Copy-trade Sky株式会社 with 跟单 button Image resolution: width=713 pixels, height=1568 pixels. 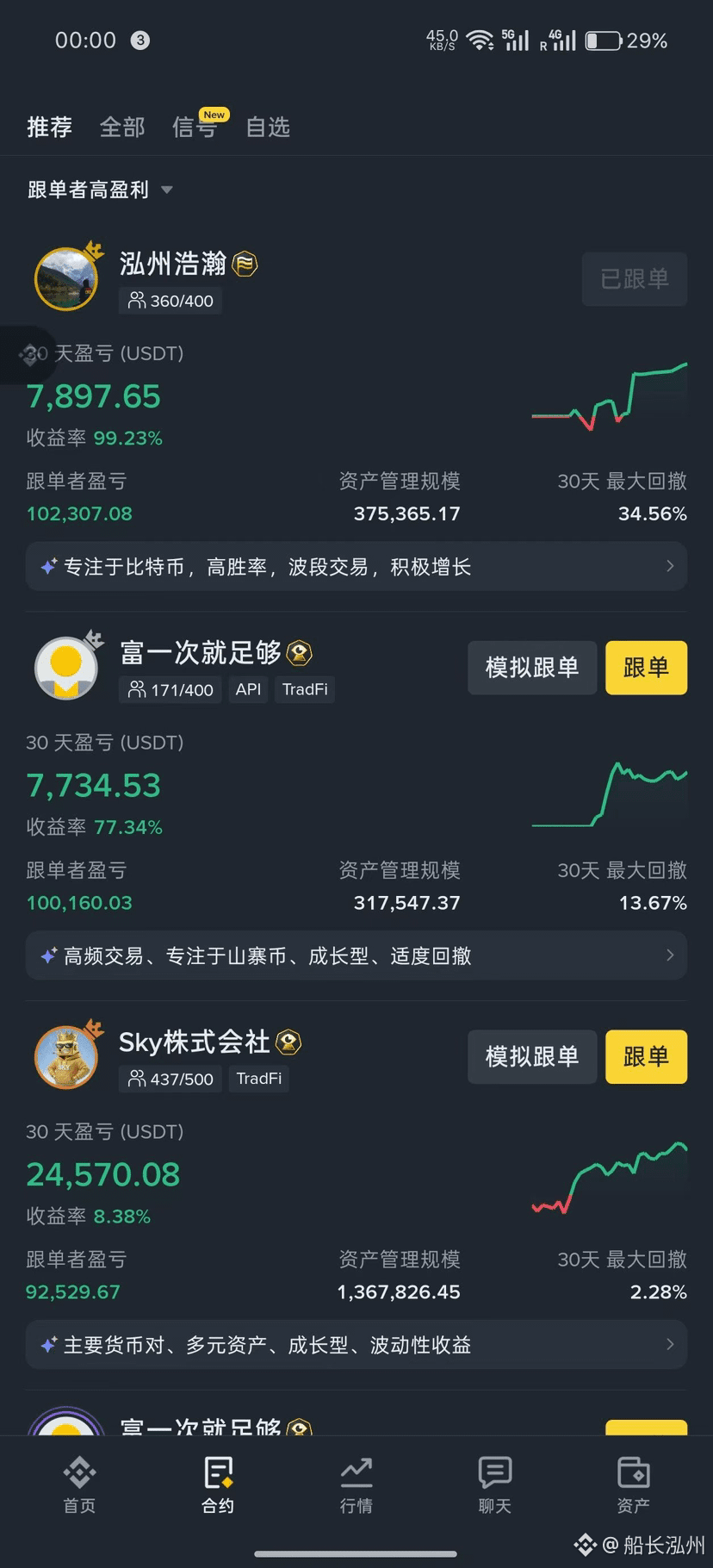646,1056
